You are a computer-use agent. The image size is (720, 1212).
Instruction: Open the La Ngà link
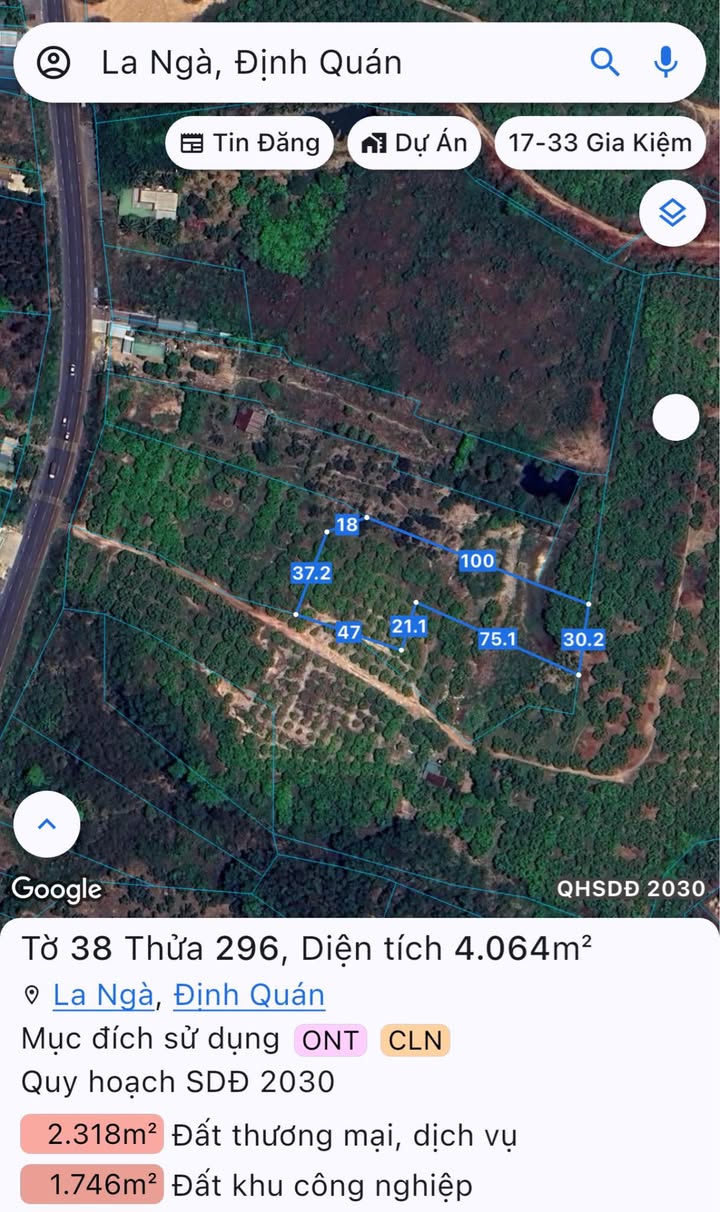coord(103,995)
